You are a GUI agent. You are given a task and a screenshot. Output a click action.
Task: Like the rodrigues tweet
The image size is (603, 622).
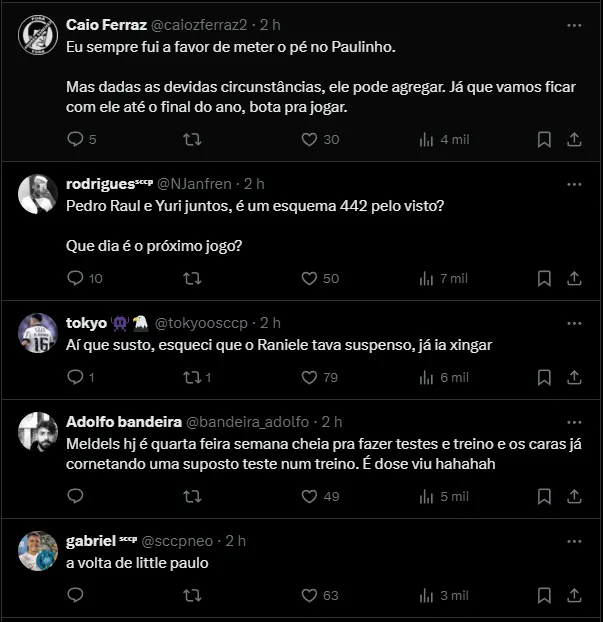coord(309,279)
